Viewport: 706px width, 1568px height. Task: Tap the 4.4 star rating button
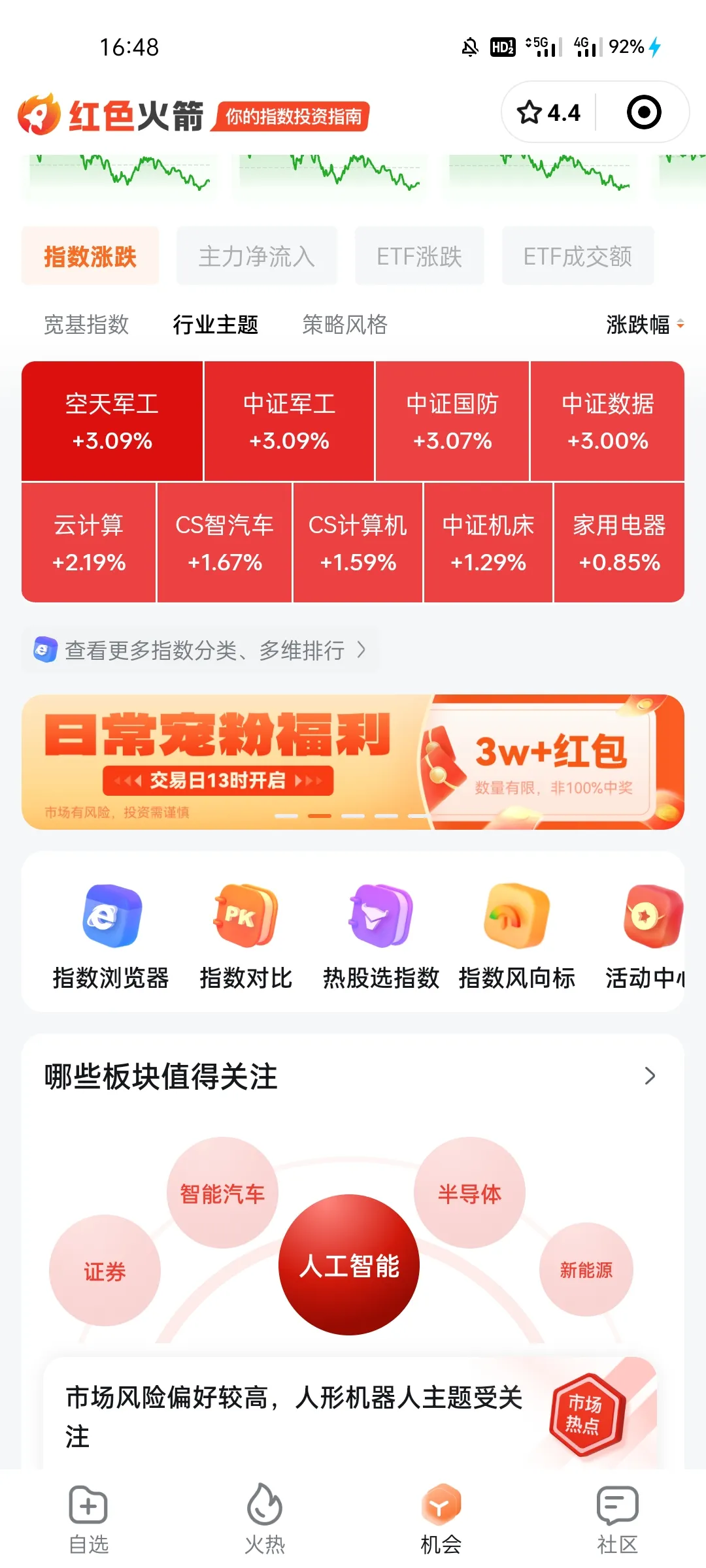click(x=549, y=112)
